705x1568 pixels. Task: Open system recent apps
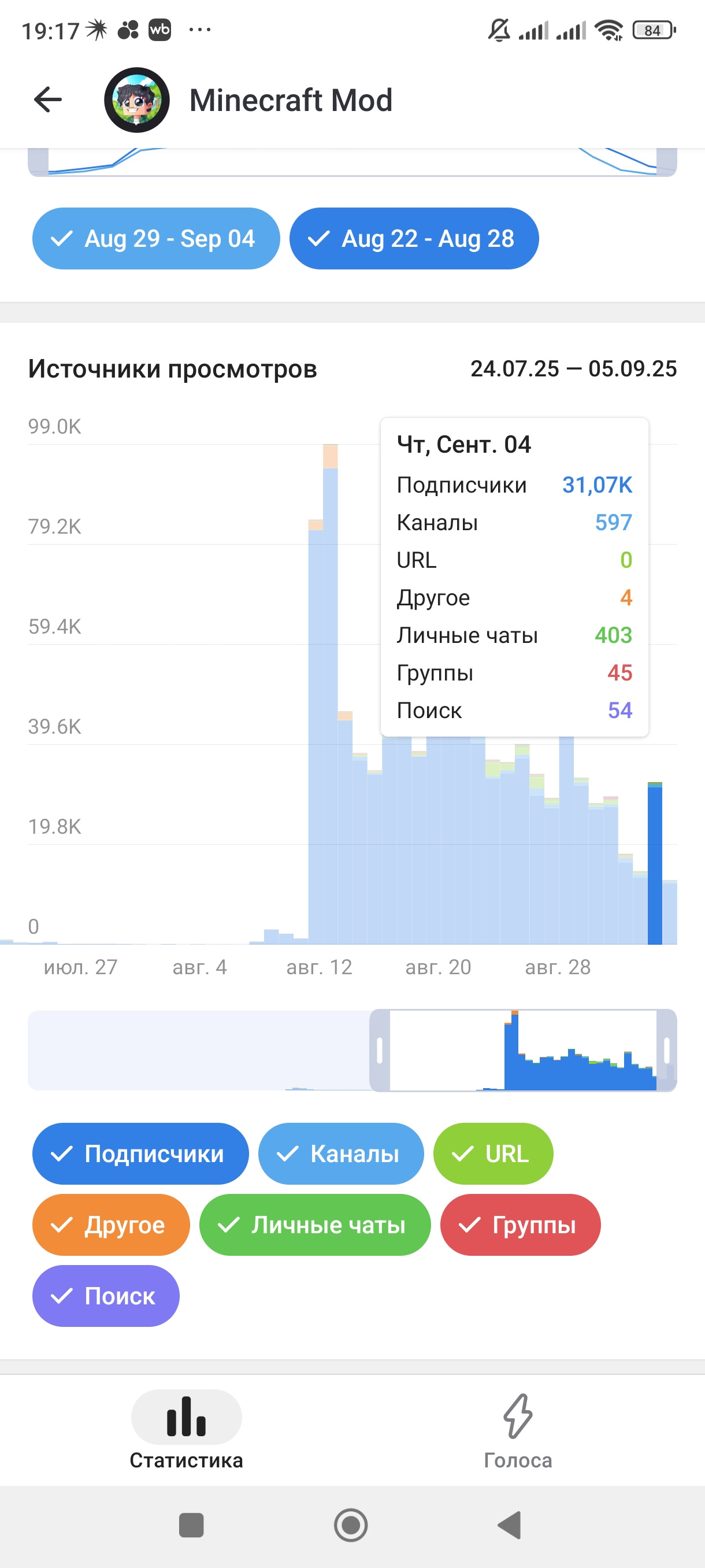click(x=191, y=1525)
